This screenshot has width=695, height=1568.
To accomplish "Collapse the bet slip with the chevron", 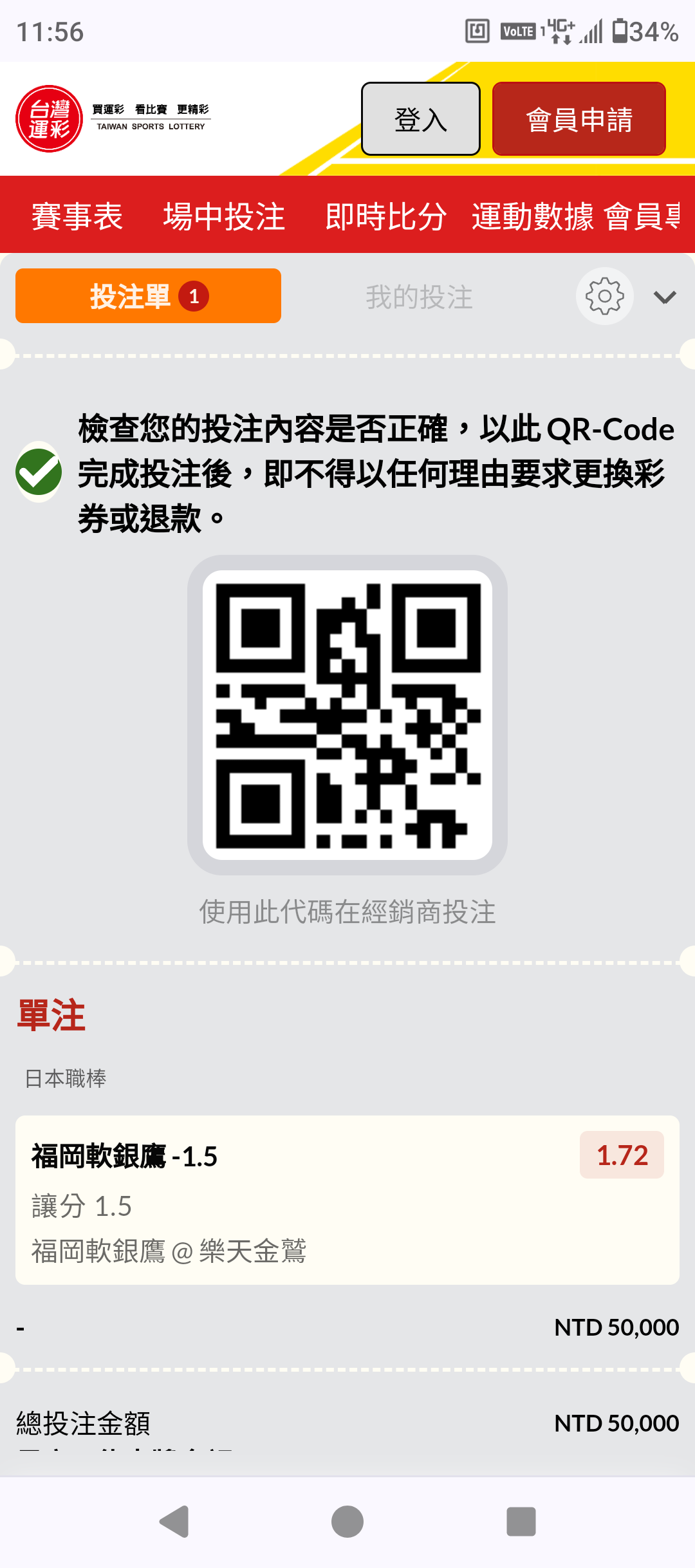I will click(x=665, y=297).
